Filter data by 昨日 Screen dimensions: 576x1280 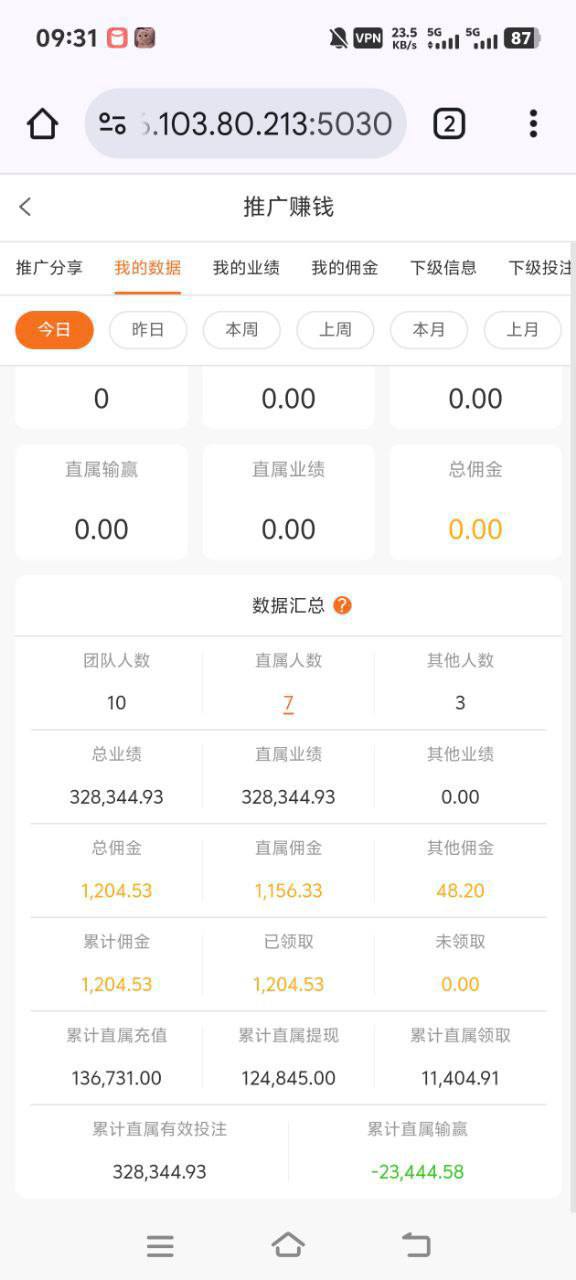coord(148,330)
